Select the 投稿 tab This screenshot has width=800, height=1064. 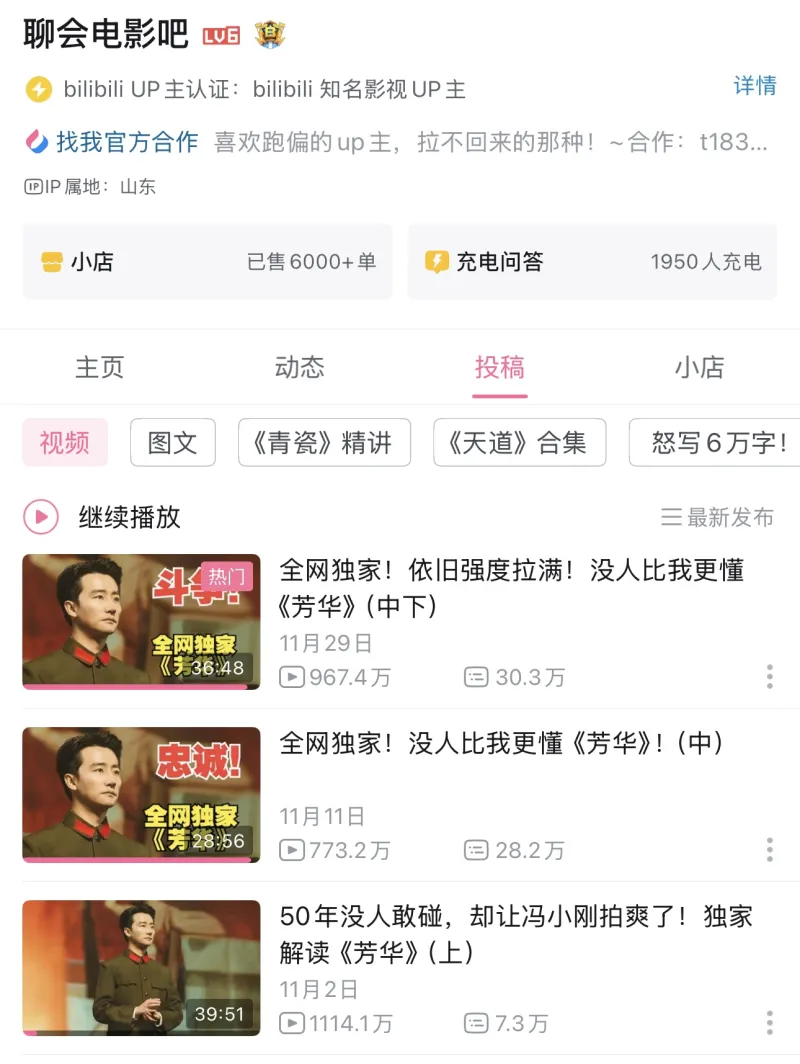tap(500, 367)
